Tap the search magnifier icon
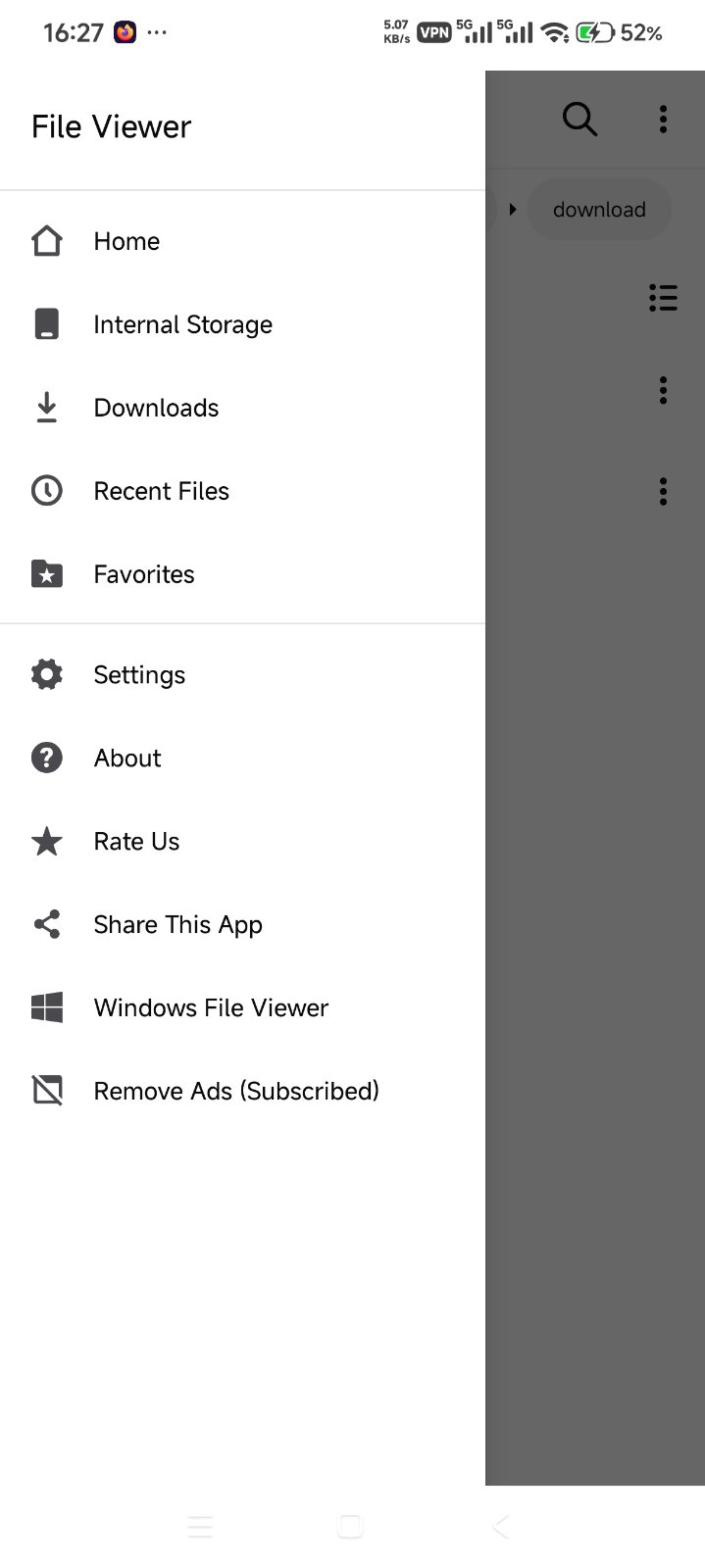The height and width of the screenshot is (1568, 705). coord(579,120)
